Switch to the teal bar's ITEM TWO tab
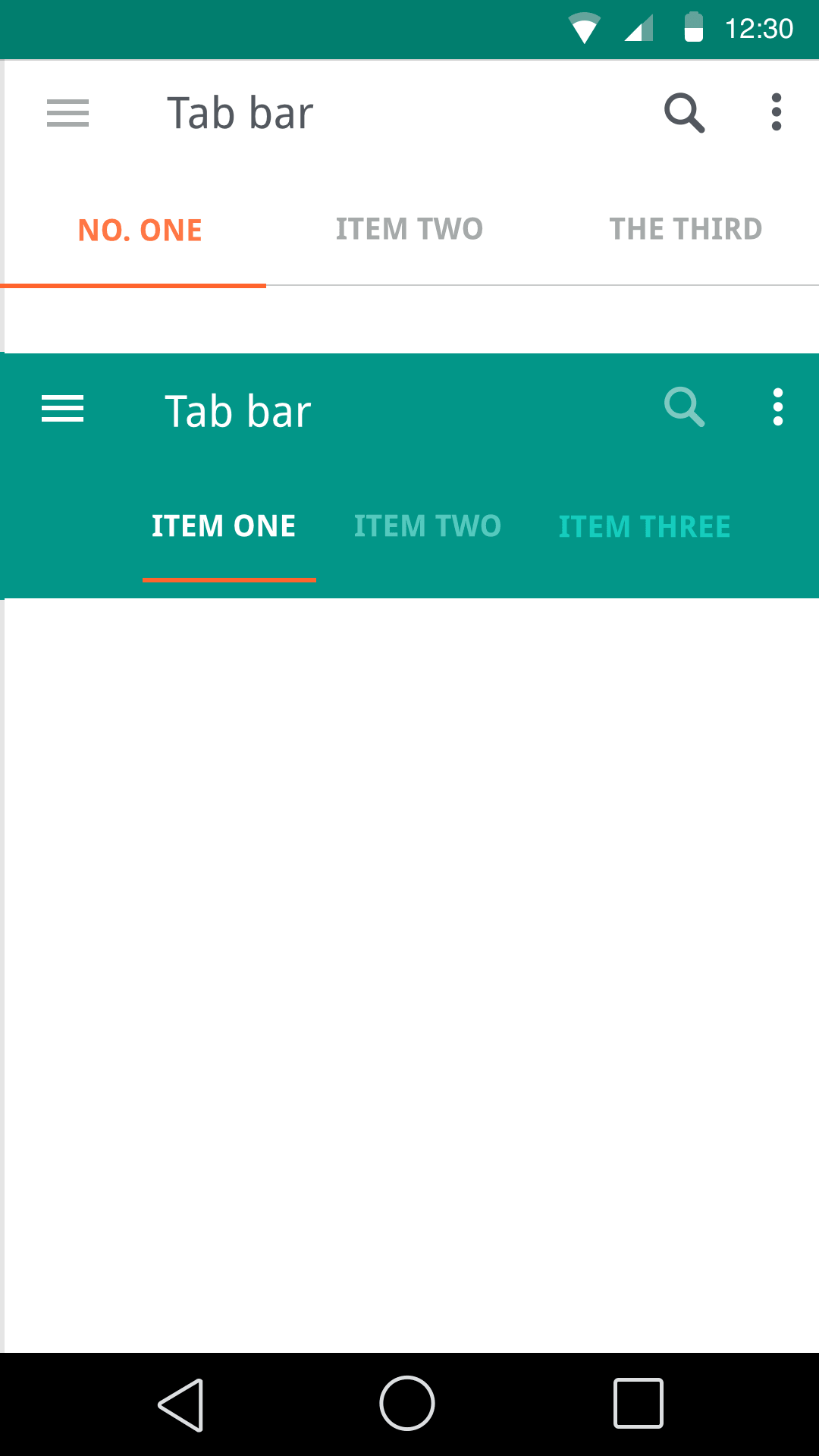 pyautogui.click(x=428, y=526)
